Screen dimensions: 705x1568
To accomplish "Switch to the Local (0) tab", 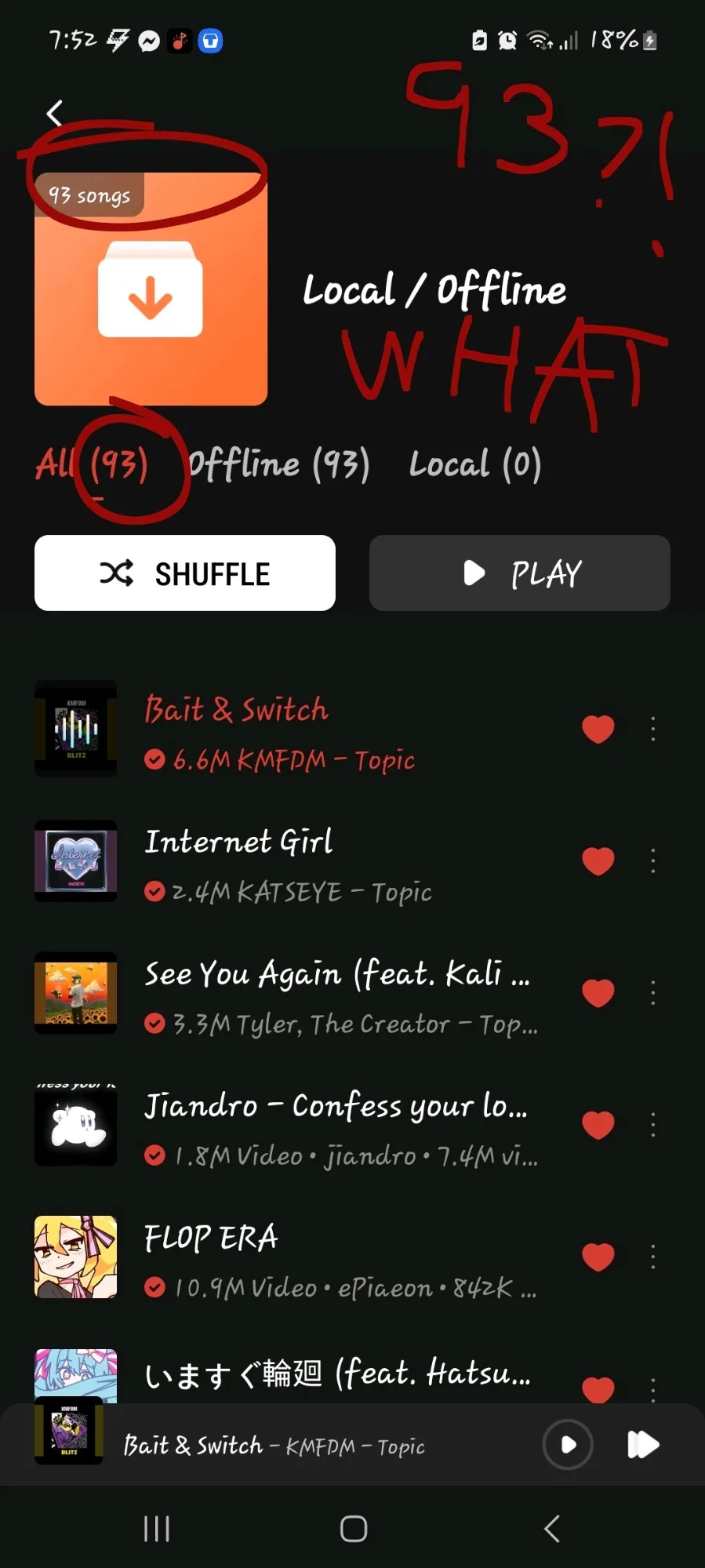I will tap(475, 464).
